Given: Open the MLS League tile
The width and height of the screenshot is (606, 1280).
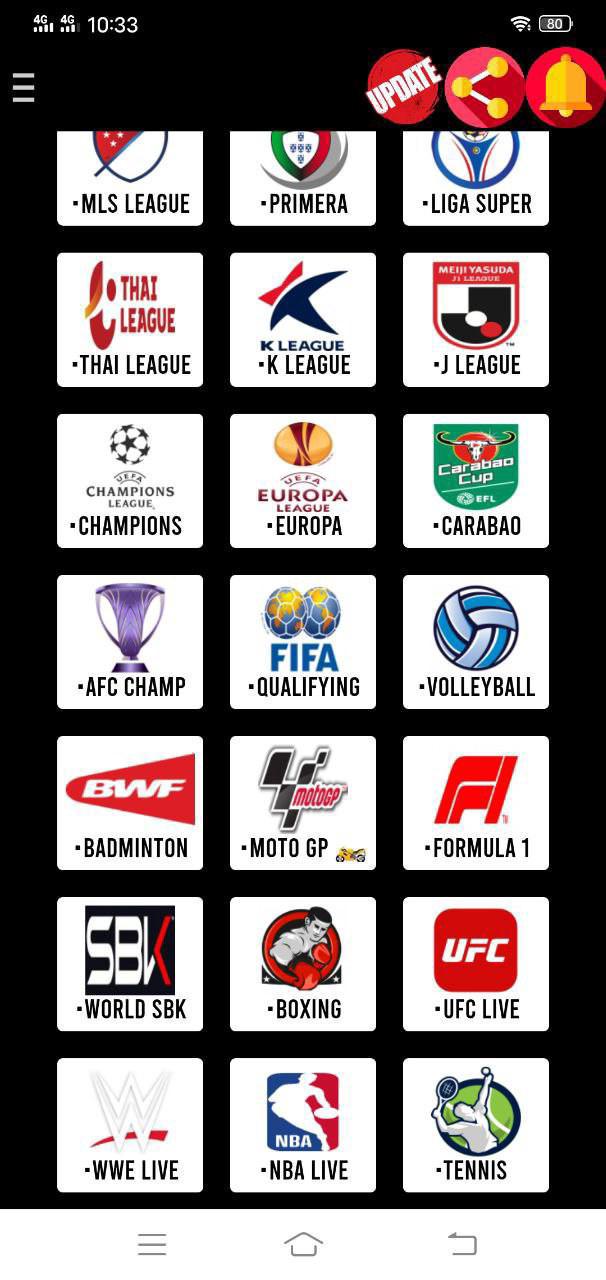Looking at the screenshot, I should [130, 179].
